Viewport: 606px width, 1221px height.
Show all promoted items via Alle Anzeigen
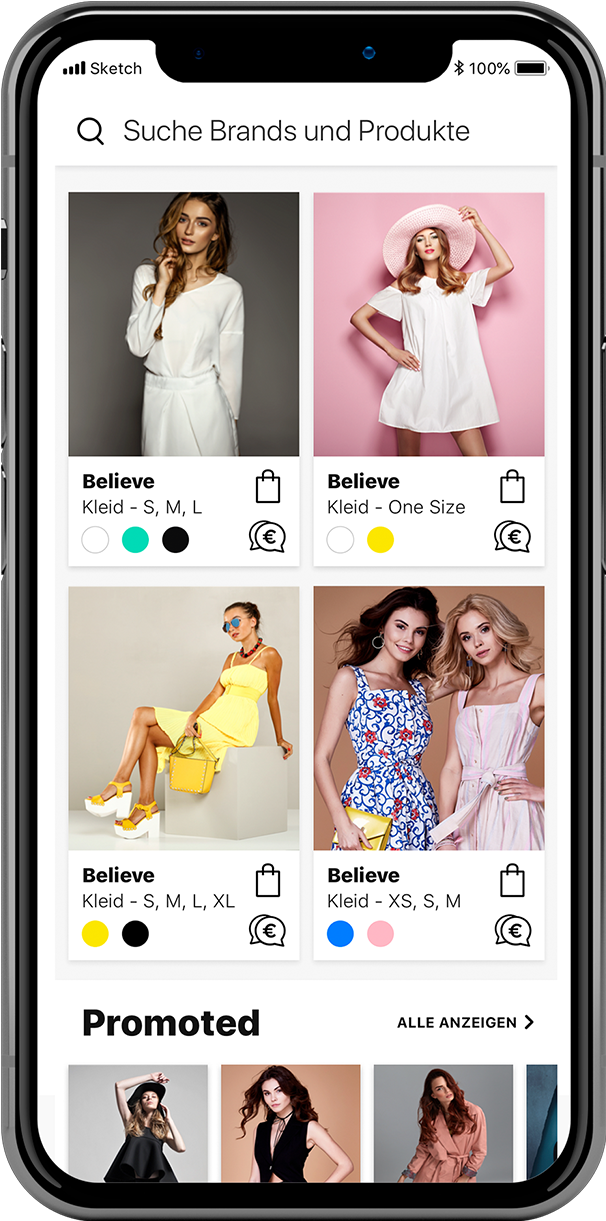click(x=466, y=1022)
